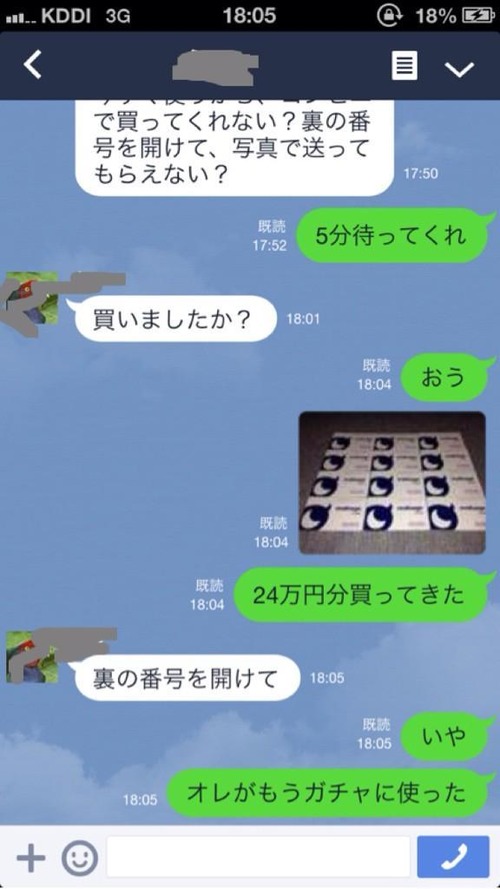Viewport: 500px width, 889px height.
Task: Open sender's avatar next to 買いましたか？
Action: point(32,298)
